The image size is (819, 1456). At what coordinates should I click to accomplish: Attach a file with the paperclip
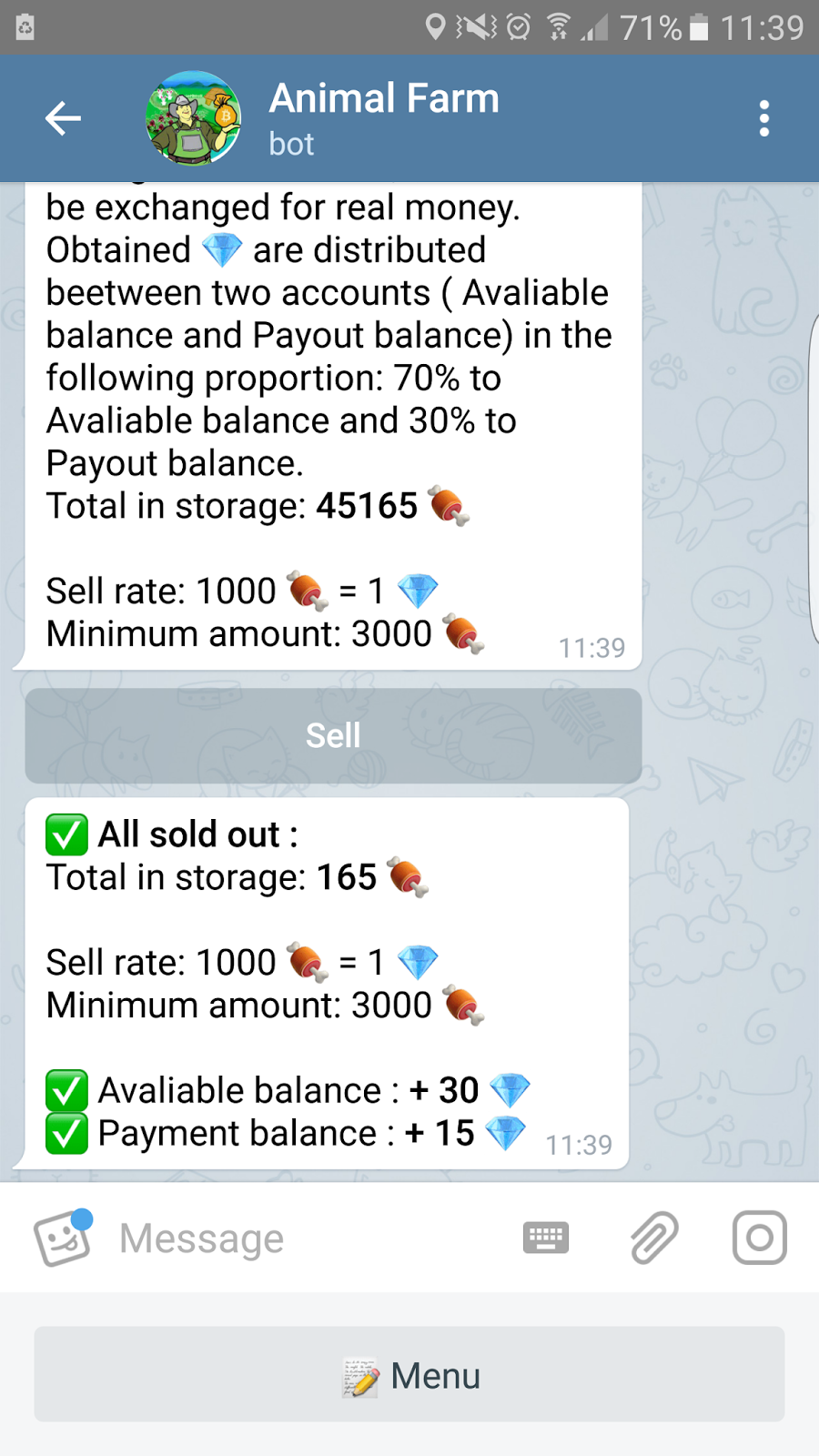(654, 1238)
